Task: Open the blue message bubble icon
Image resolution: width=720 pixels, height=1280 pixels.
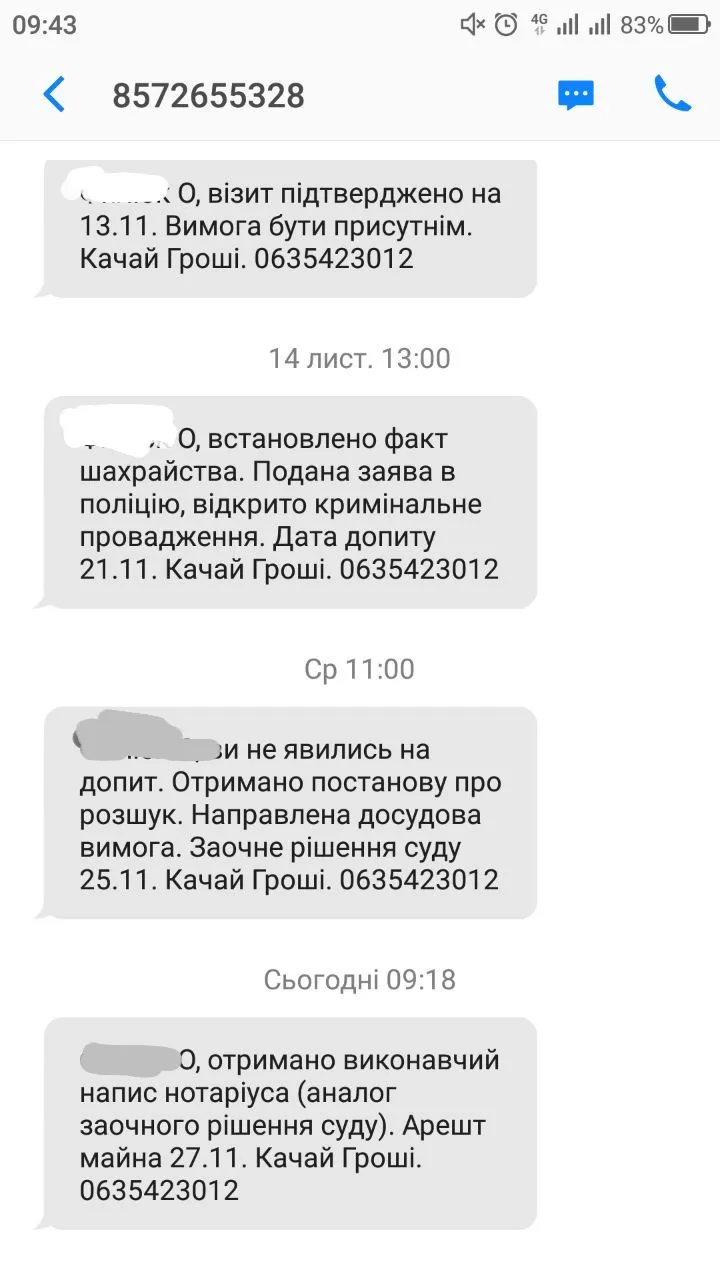Action: click(x=575, y=95)
